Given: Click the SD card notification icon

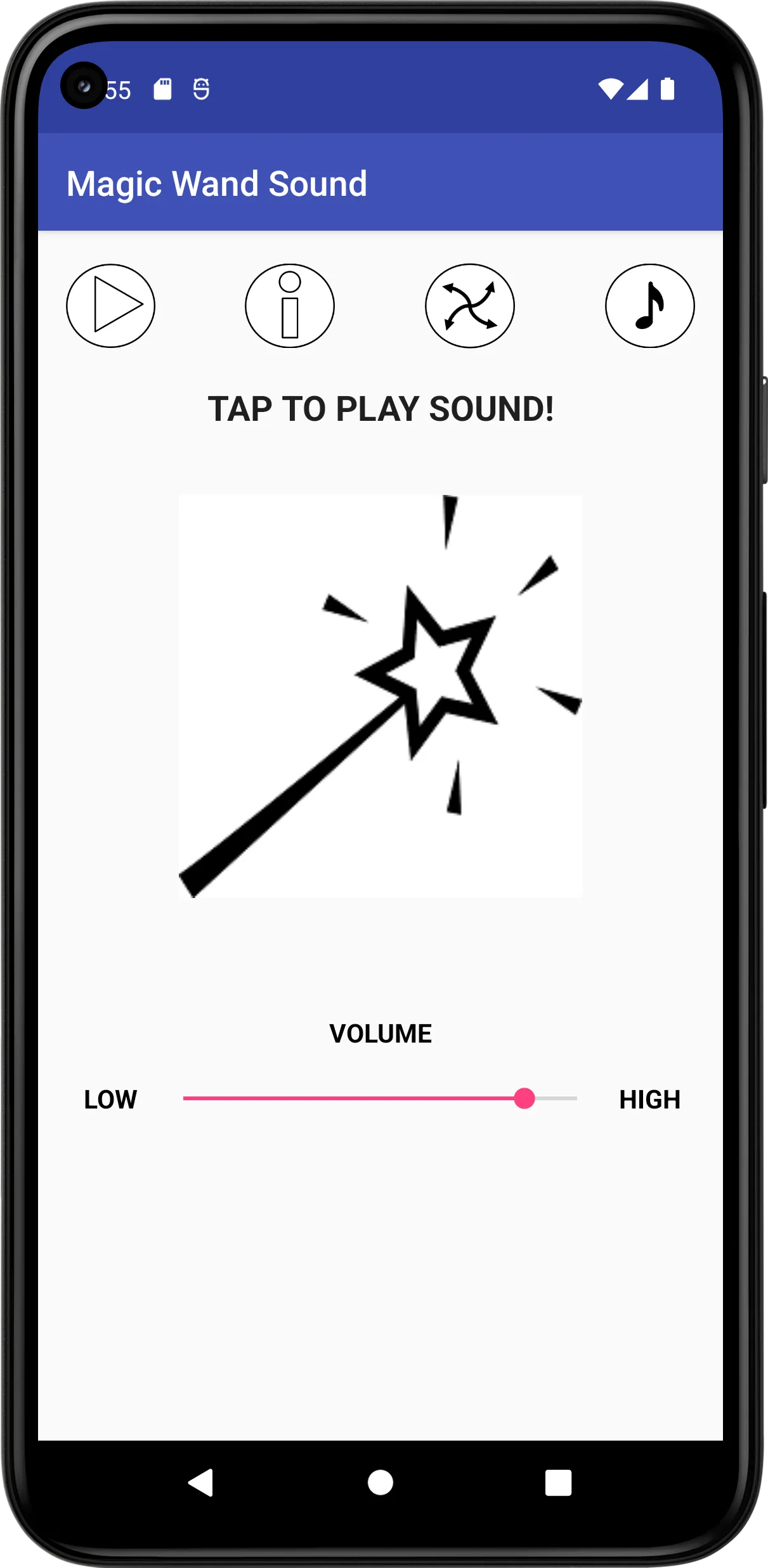Looking at the screenshot, I should pyautogui.click(x=164, y=91).
